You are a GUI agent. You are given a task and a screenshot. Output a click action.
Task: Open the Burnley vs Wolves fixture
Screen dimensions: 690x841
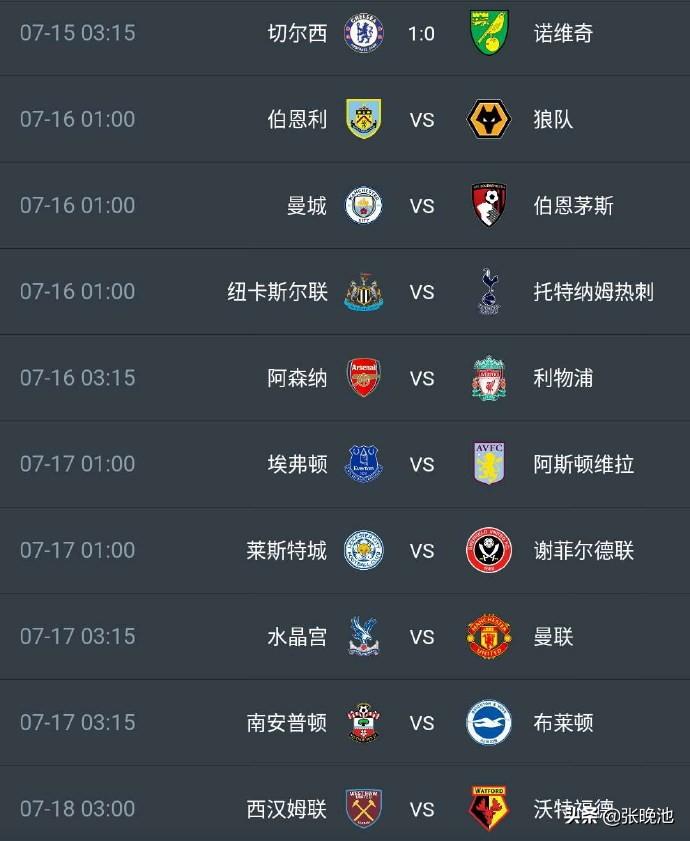421,120
